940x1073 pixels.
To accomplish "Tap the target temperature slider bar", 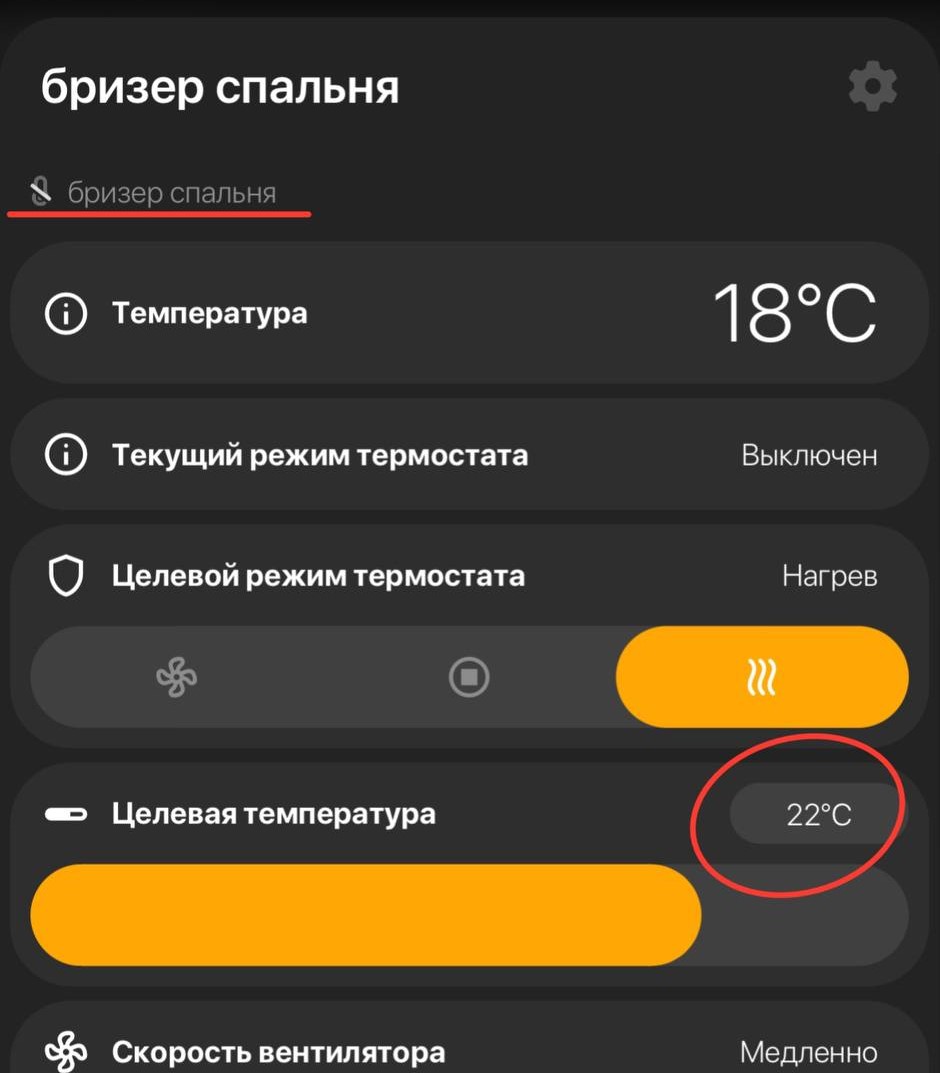I will [468, 916].
